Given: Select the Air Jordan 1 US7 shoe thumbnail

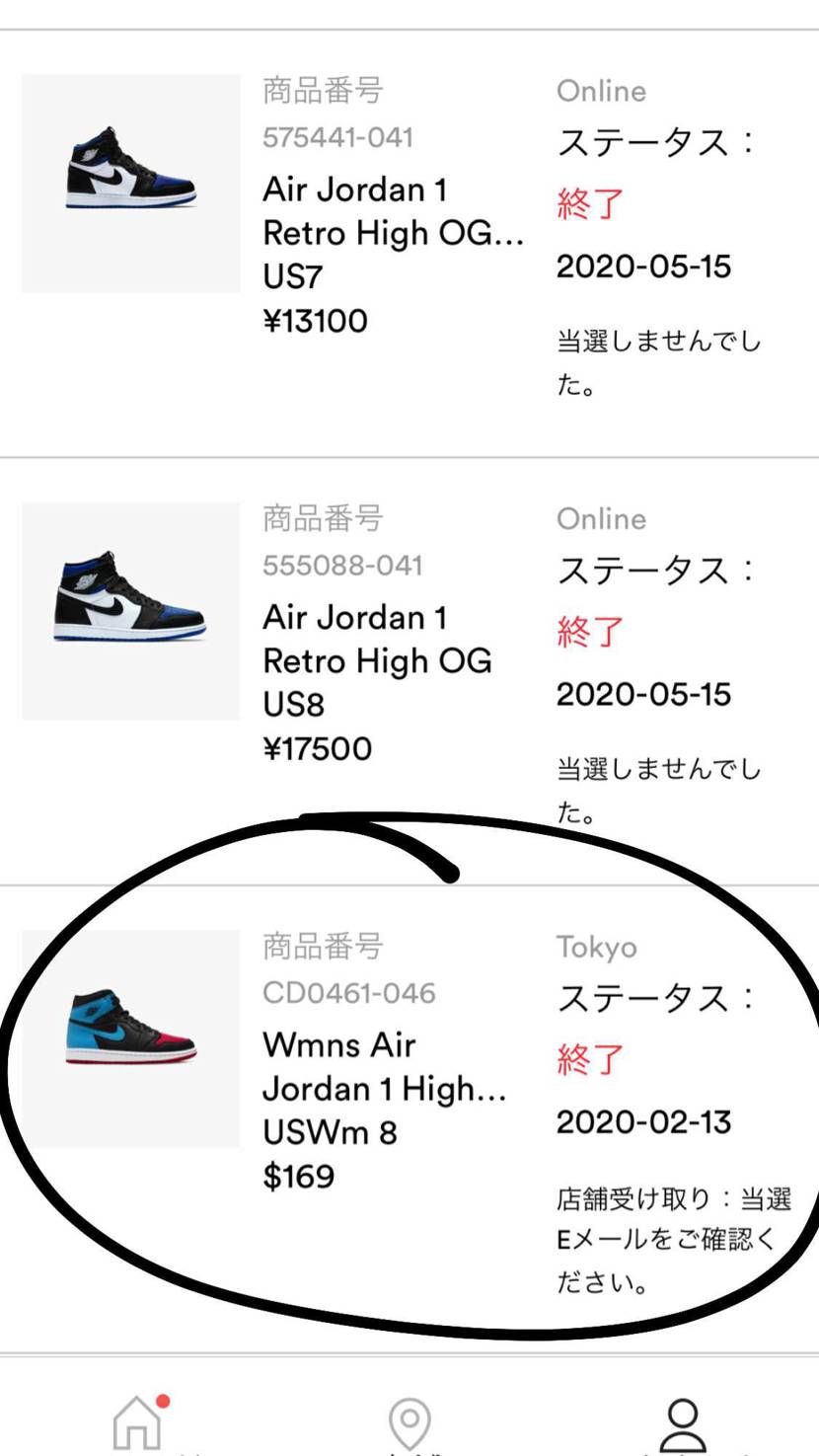Looking at the screenshot, I should [129, 183].
